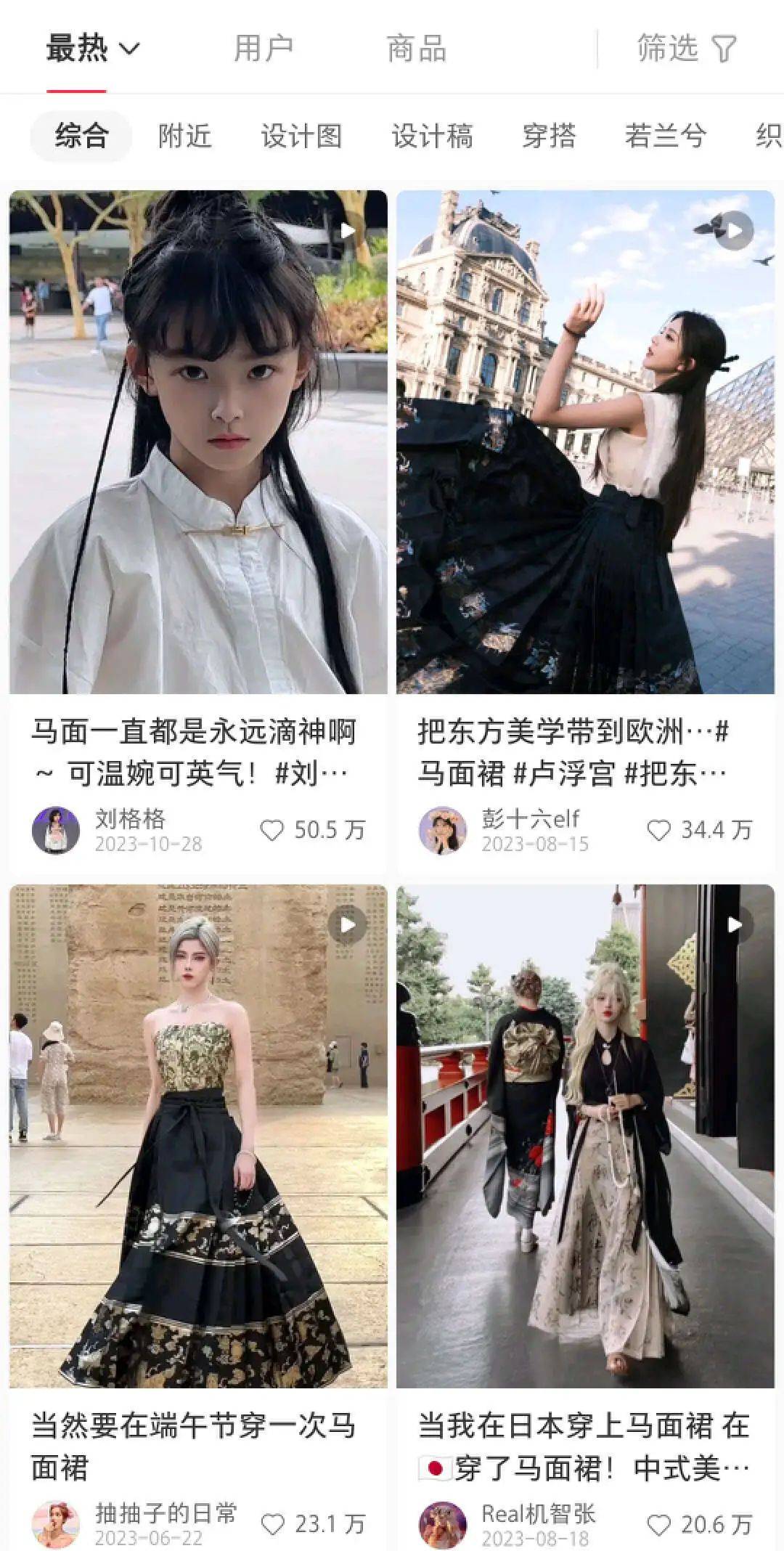
Task: Filter by the 设计稿 chip
Action: pyautogui.click(x=432, y=136)
